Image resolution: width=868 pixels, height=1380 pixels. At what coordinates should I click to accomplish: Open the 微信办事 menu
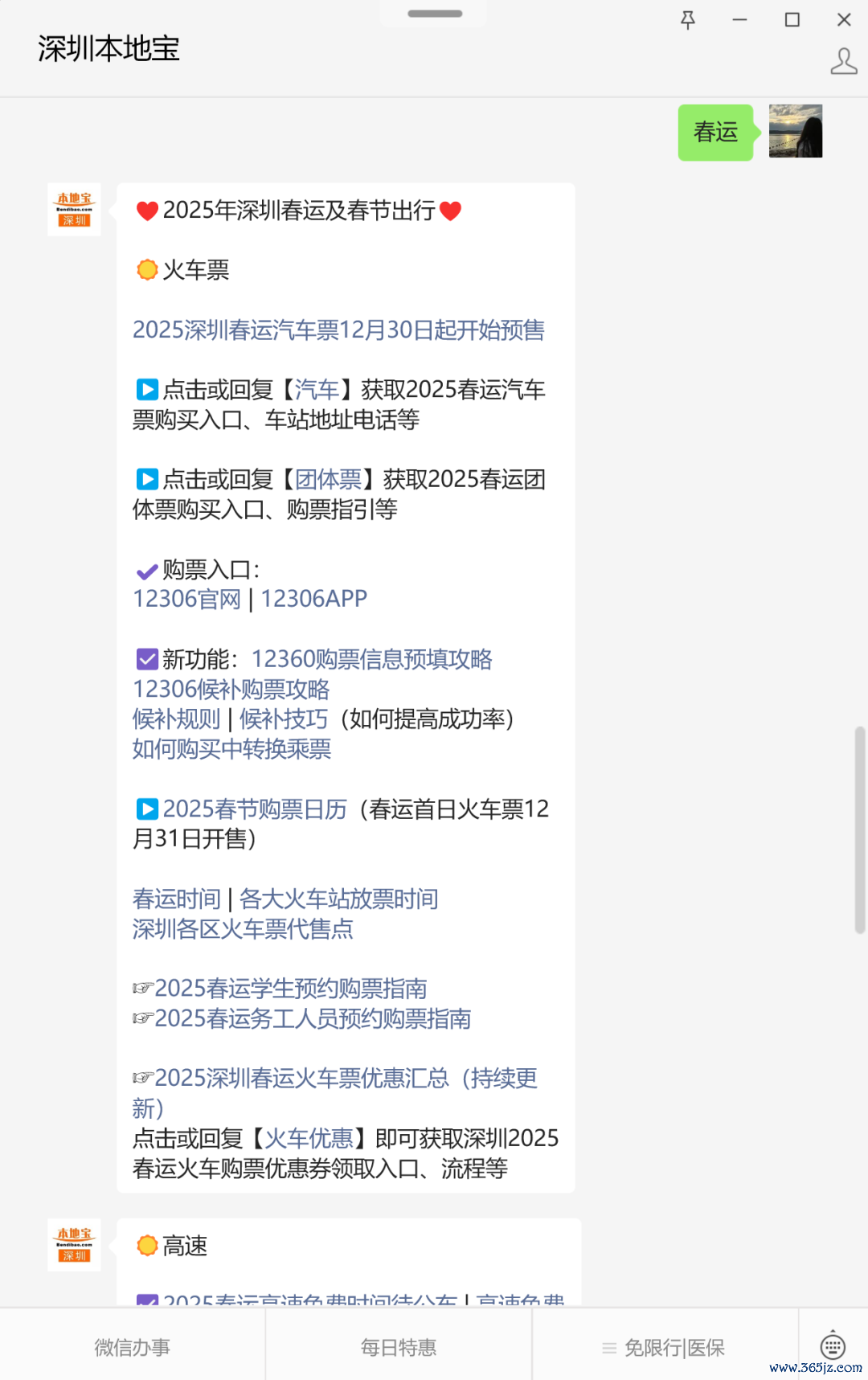pyautogui.click(x=133, y=1348)
